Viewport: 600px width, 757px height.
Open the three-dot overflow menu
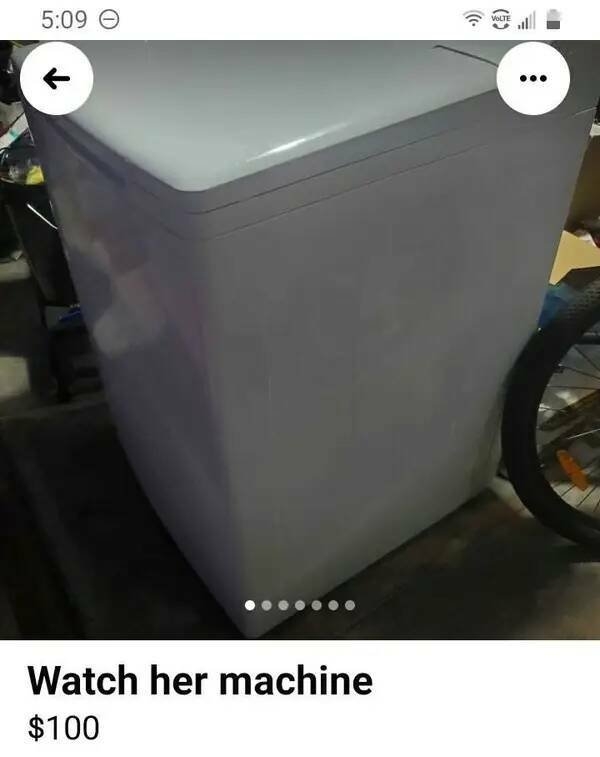(x=533, y=78)
